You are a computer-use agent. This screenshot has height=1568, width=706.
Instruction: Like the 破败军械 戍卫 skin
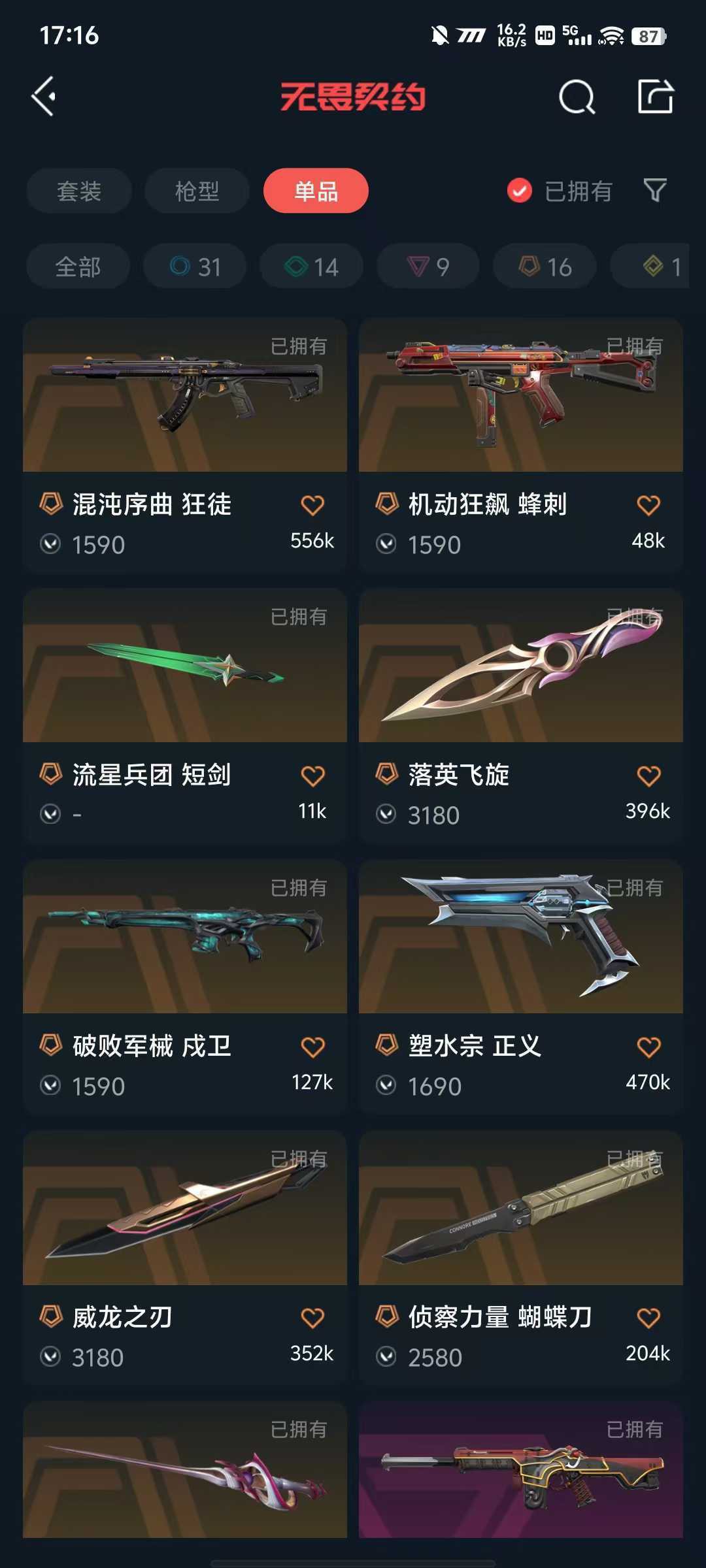pyautogui.click(x=312, y=1047)
